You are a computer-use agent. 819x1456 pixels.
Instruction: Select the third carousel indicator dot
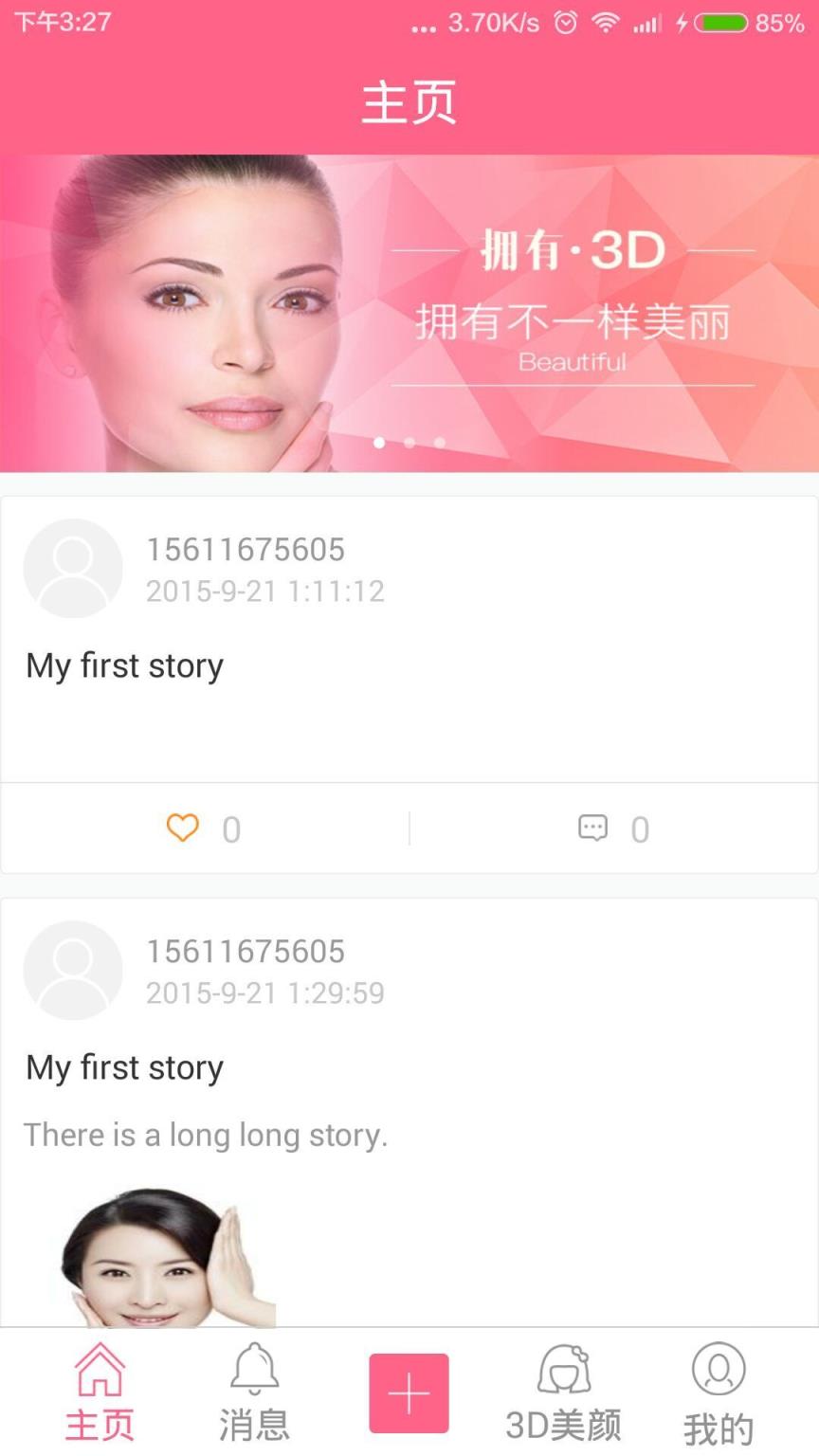click(x=439, y=442)
